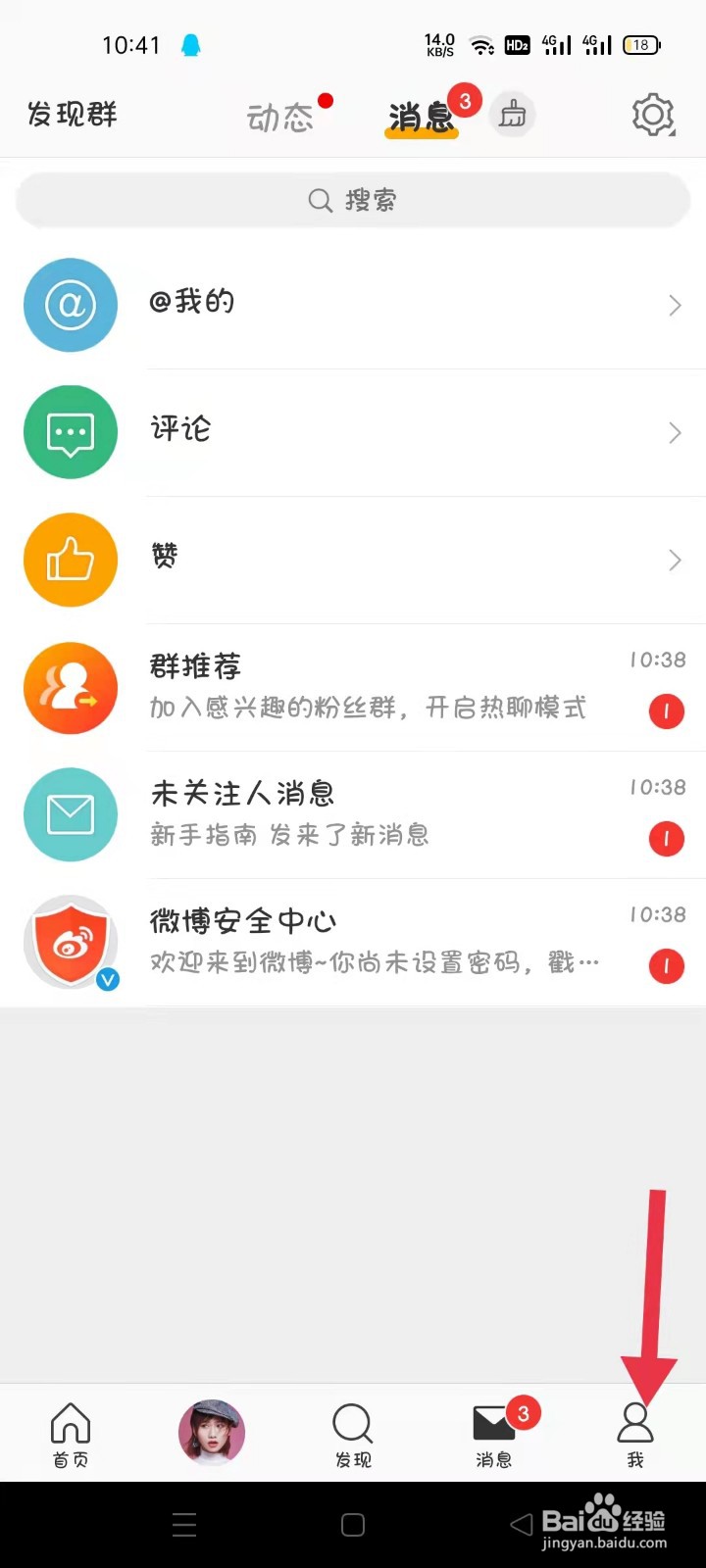The image size is (706, 1568).
Task: Open the @我的 mentions icon
Action: click(71, 305)
